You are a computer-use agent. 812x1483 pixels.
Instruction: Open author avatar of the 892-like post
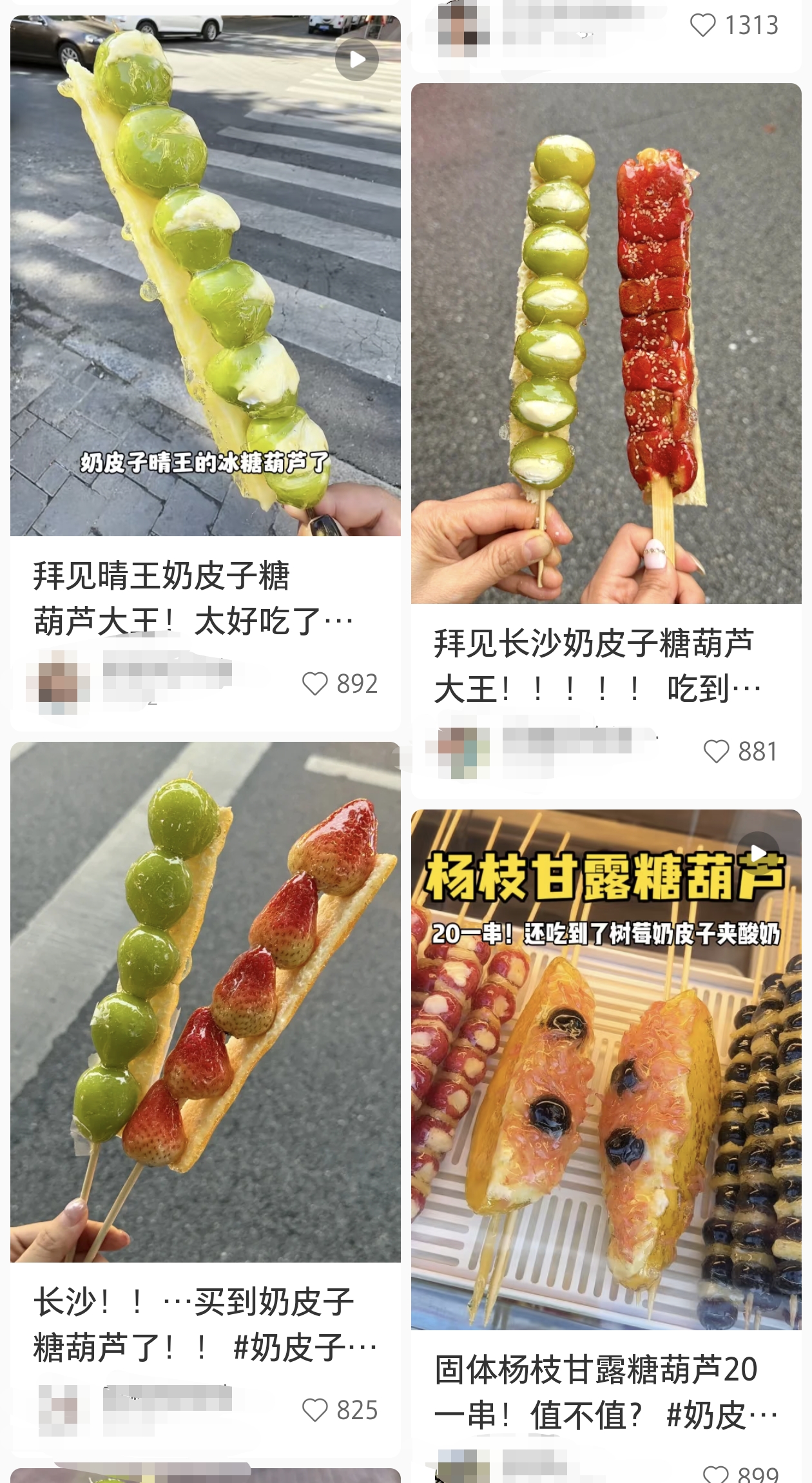58,683
